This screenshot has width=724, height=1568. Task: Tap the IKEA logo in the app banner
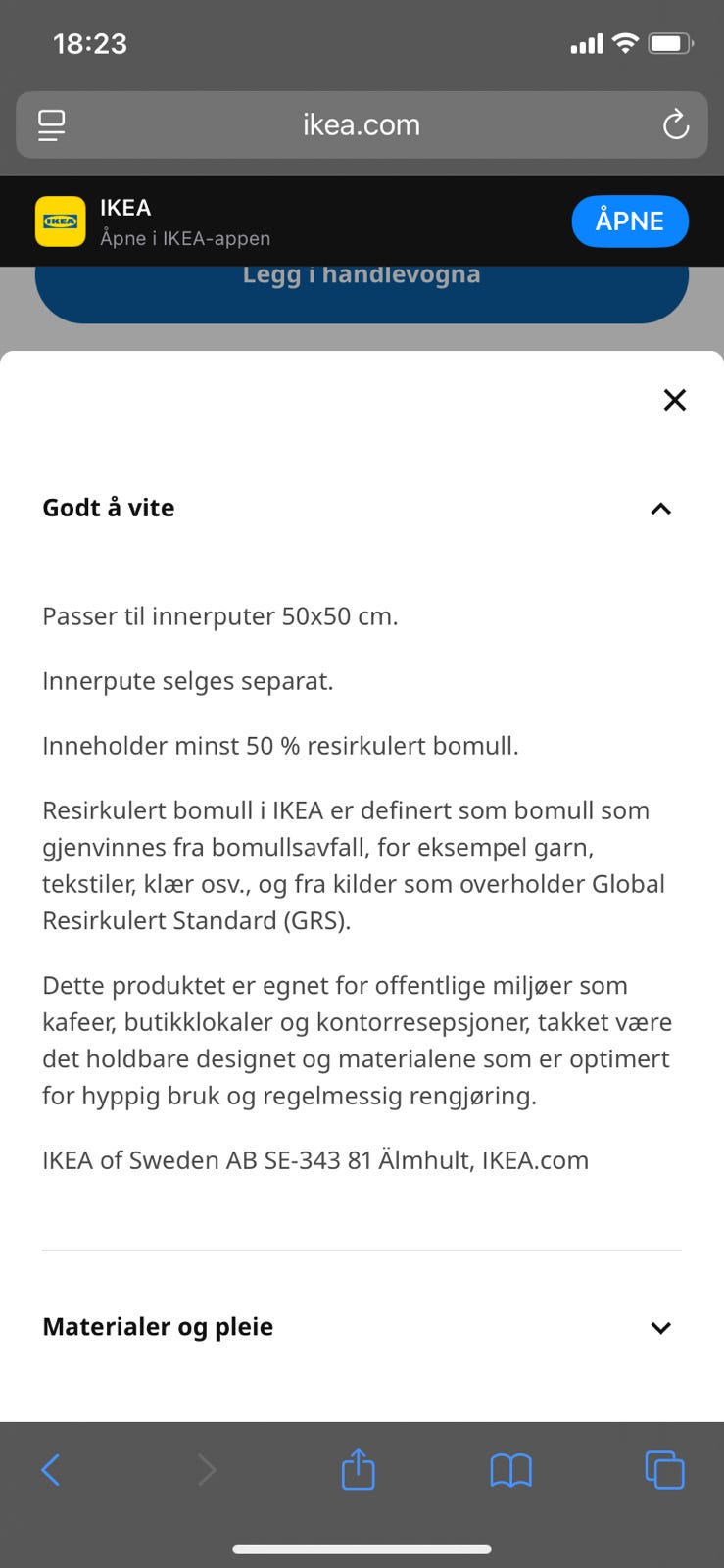(x=60, y=220)
